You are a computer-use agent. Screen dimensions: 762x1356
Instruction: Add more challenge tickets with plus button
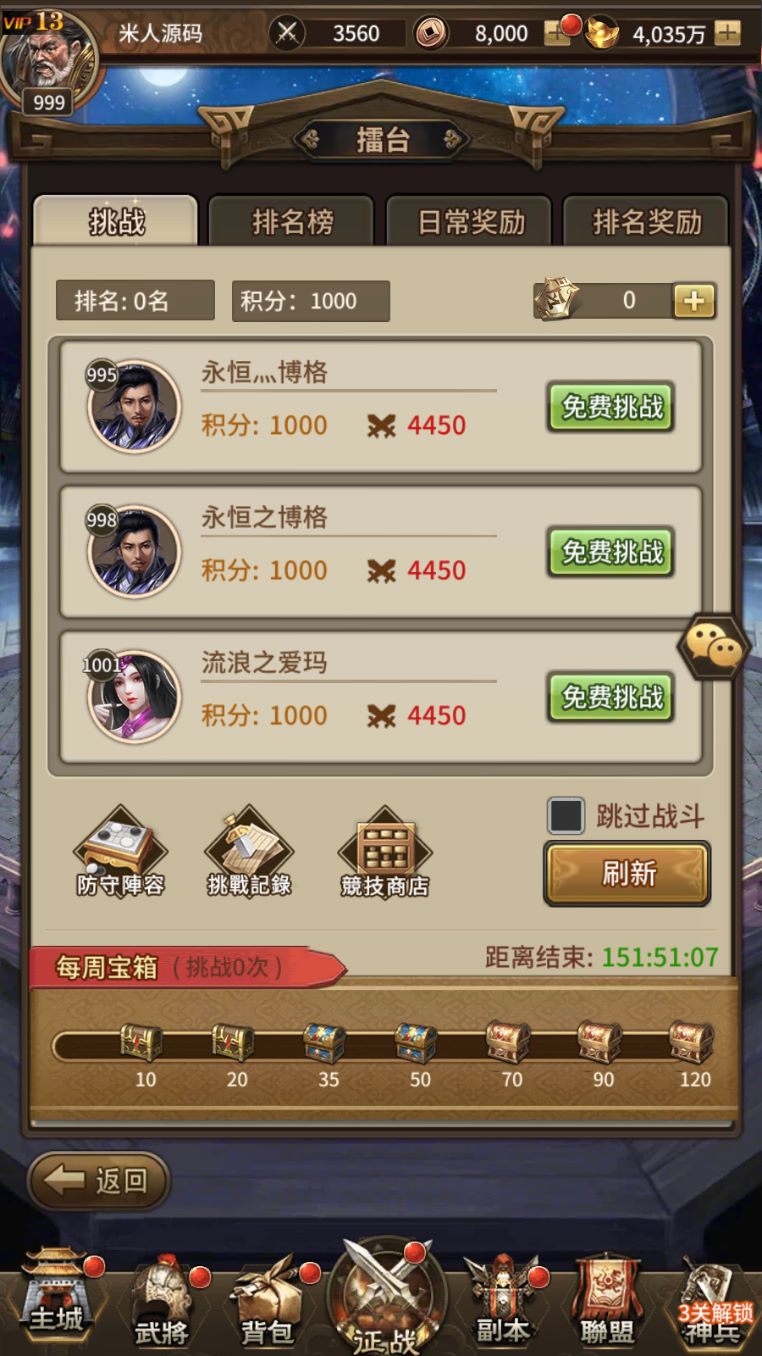click(694, 300)
